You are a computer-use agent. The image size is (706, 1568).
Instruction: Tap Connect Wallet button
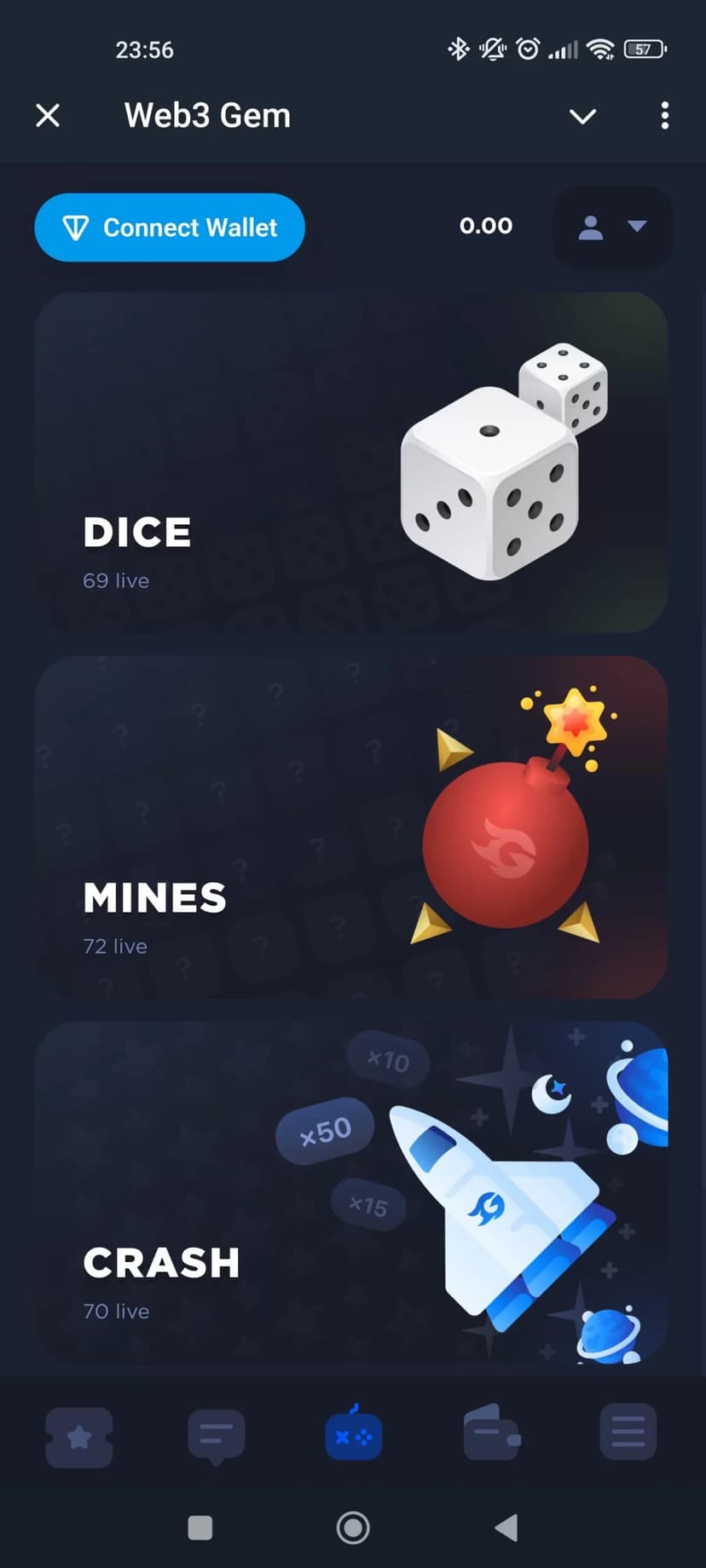[170, 228]
